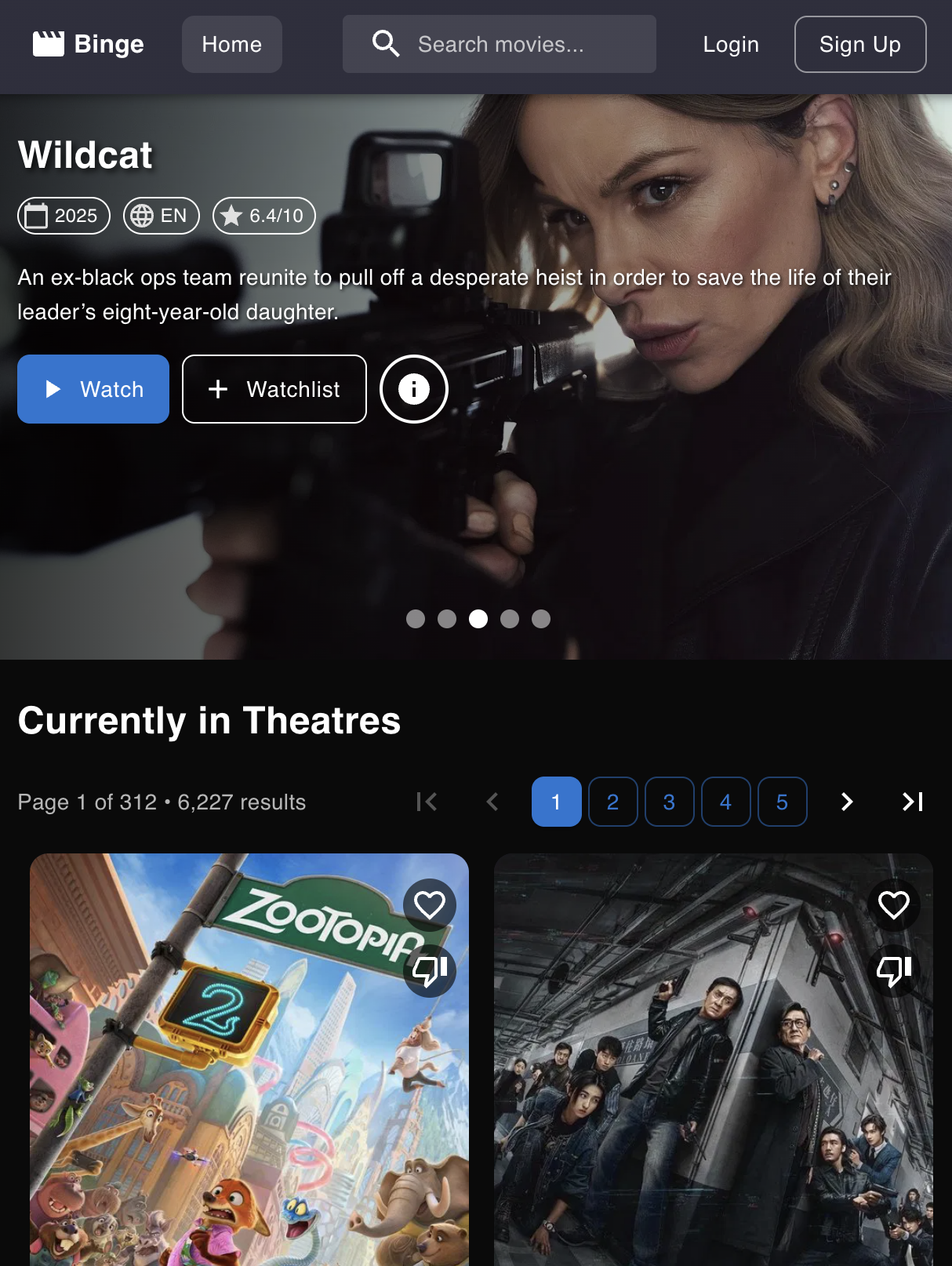Jump to the first carousel slide dot
The height and width of the screenshot is (1266, 952).
pyautogui.click(x=416, y=619)
